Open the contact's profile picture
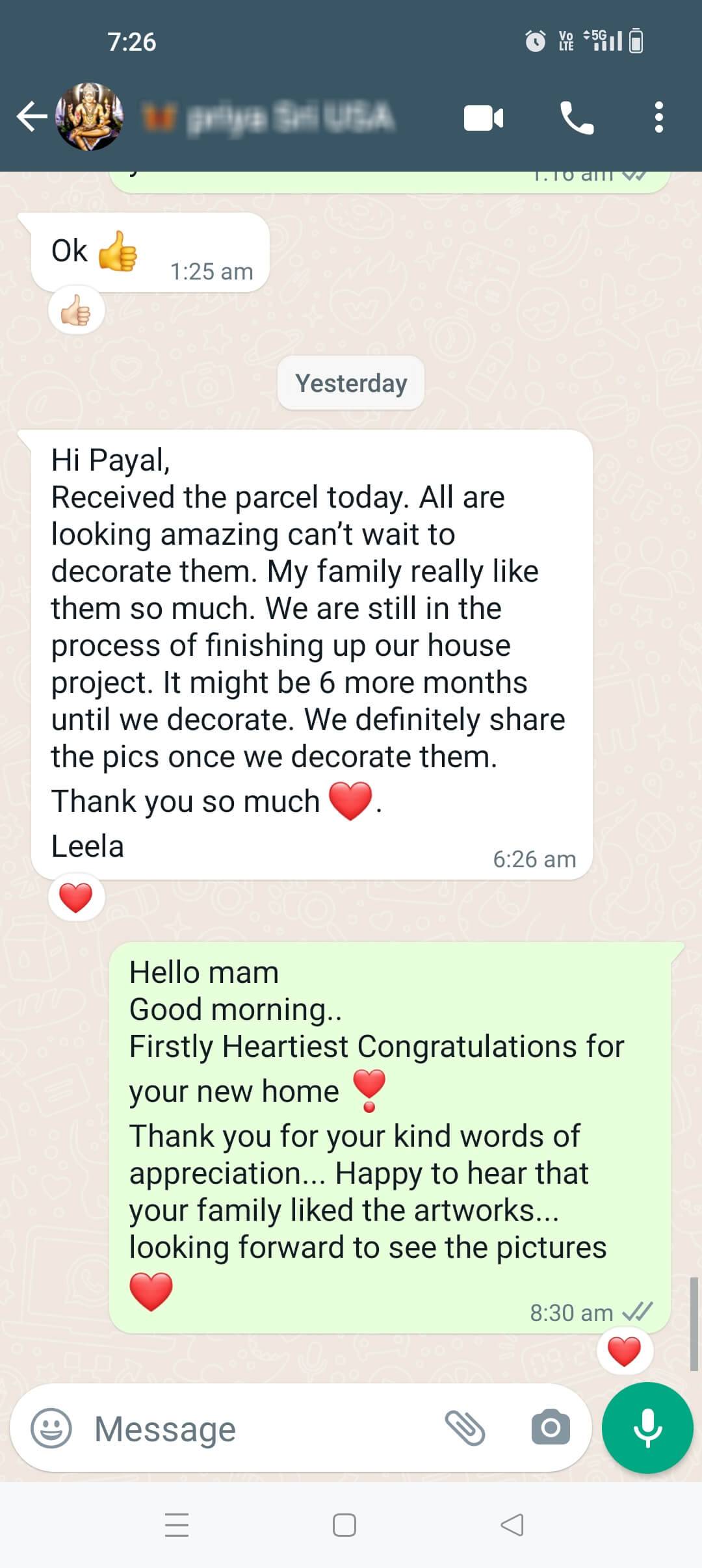 90,118
